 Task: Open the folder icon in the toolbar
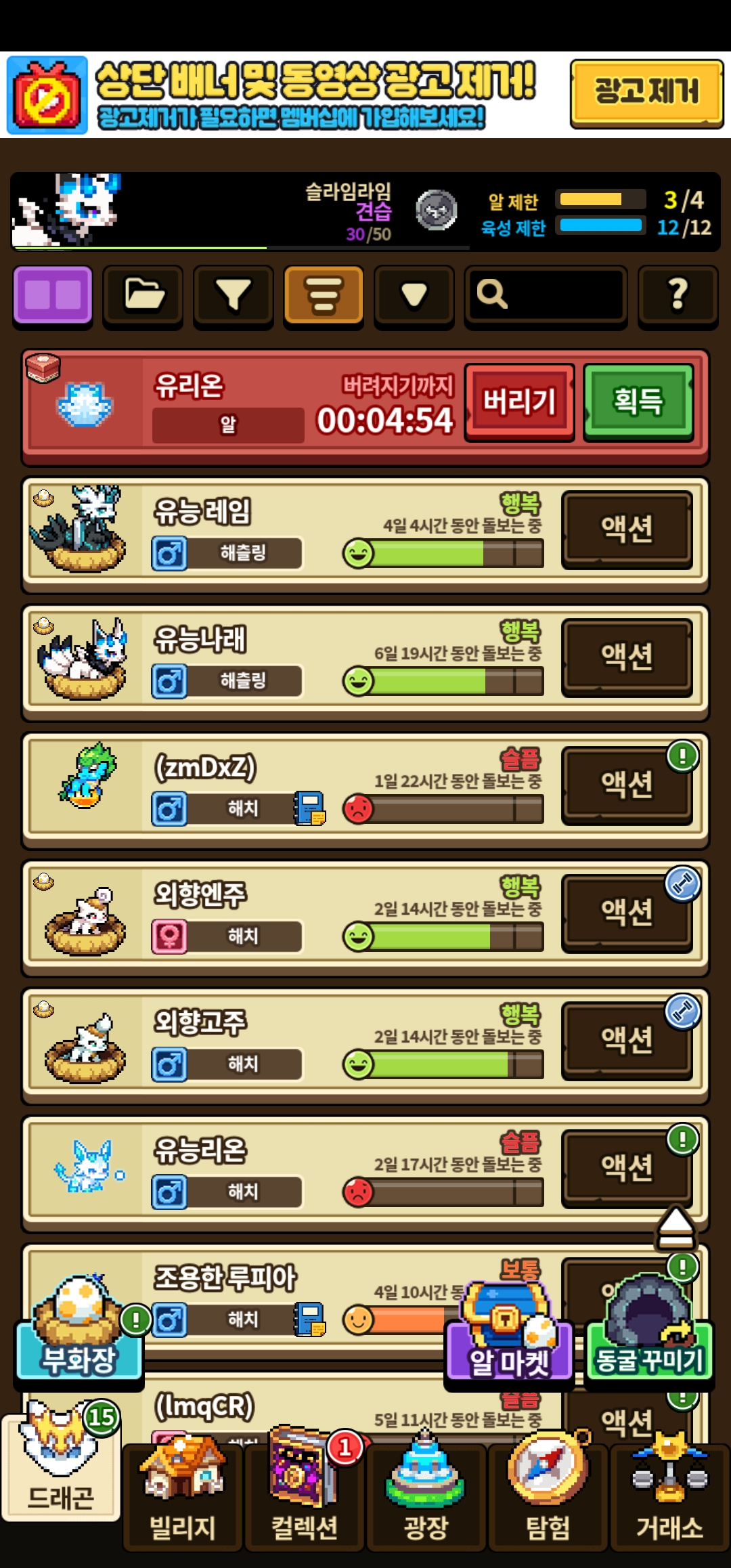pos(143,295)
